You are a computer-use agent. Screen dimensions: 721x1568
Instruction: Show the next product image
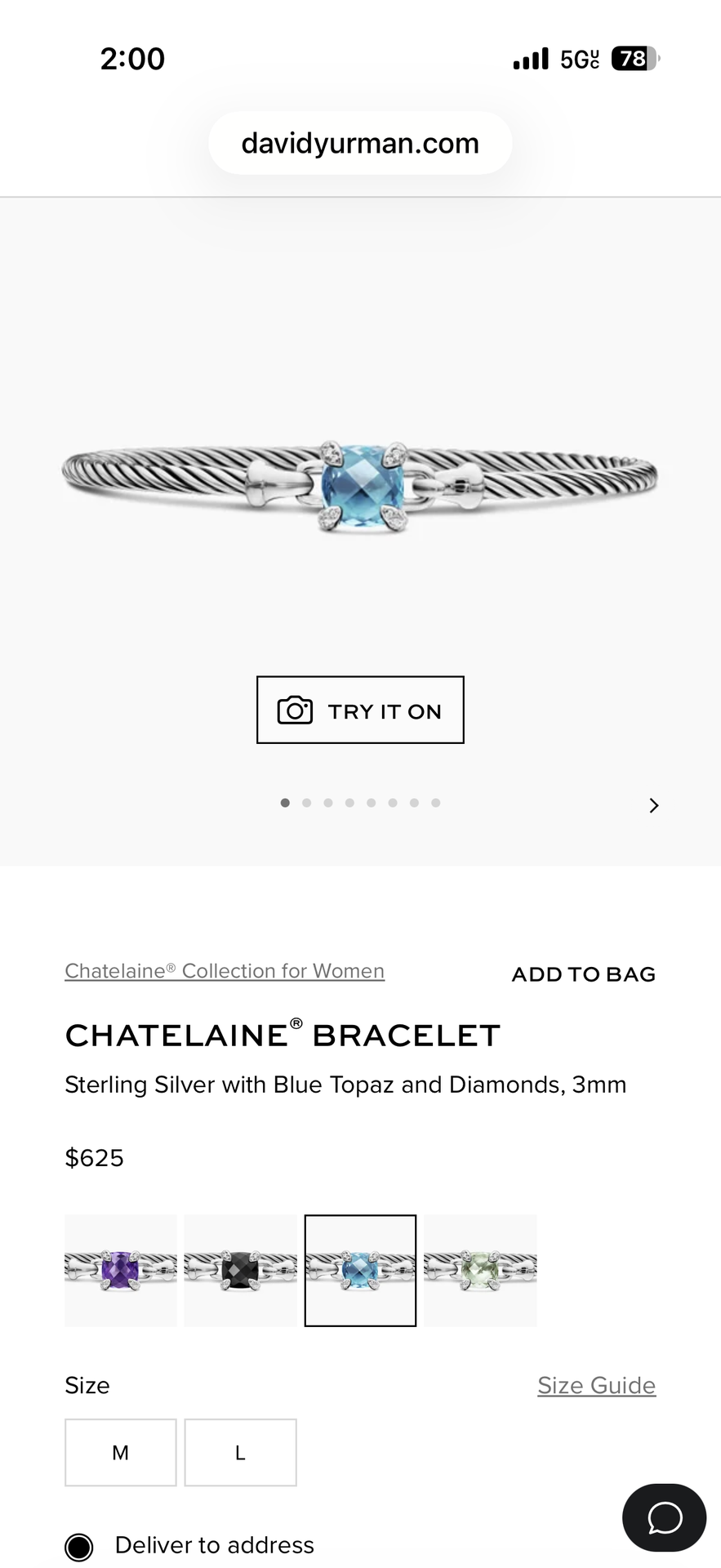click(653, 806)
